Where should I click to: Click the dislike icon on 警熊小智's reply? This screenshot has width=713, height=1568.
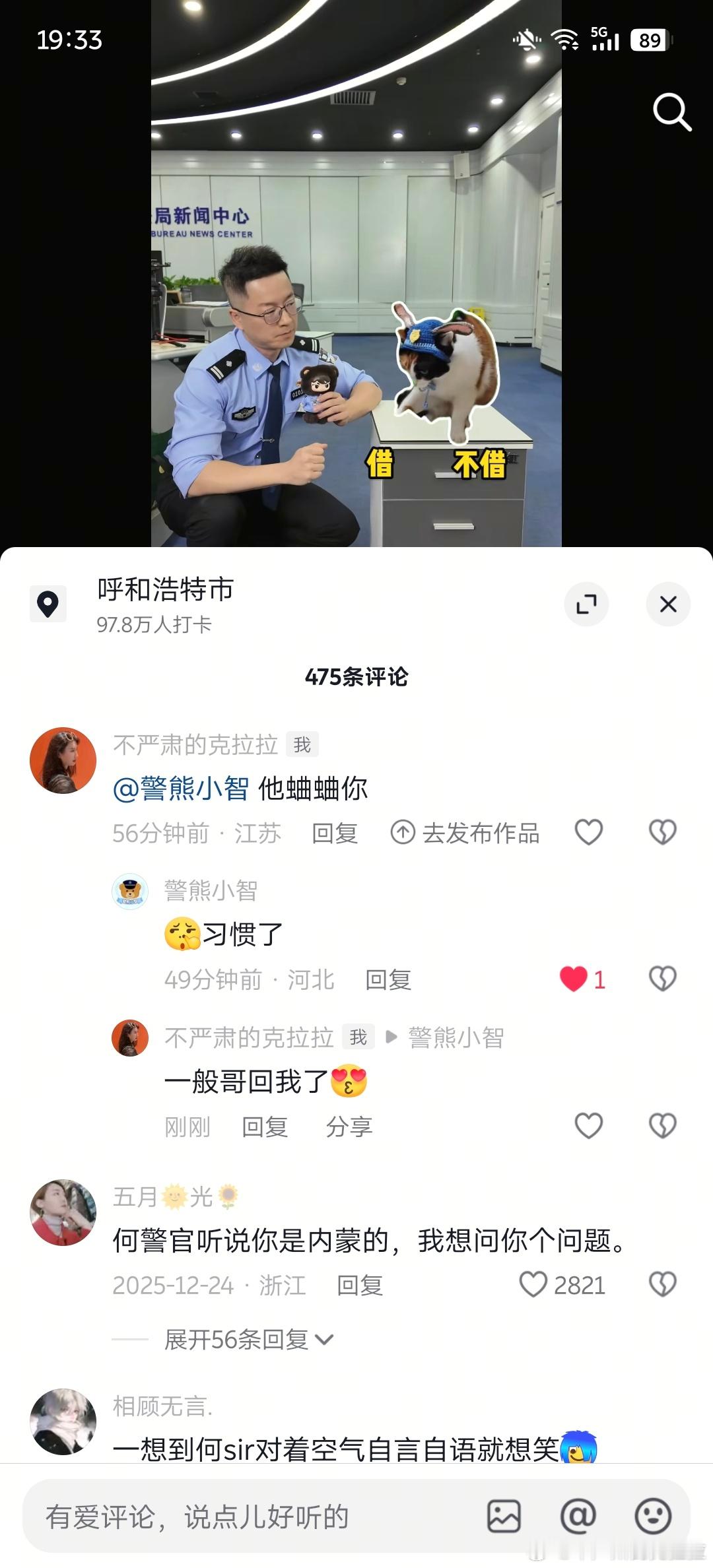(663, 981)
